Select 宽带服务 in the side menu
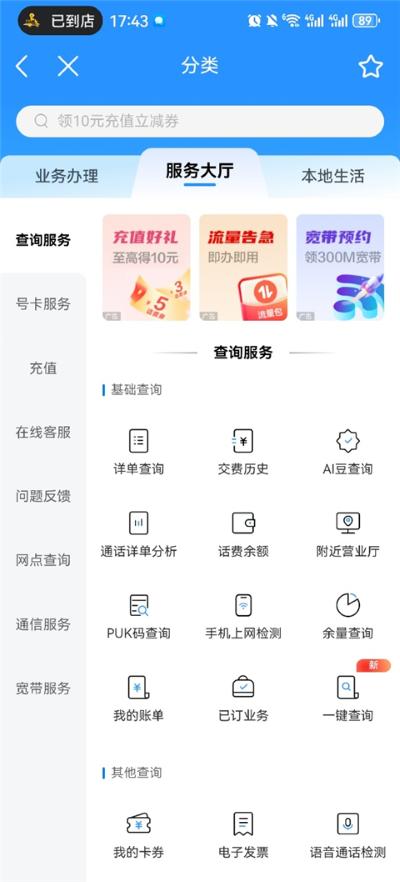 (x=43, y=688)
